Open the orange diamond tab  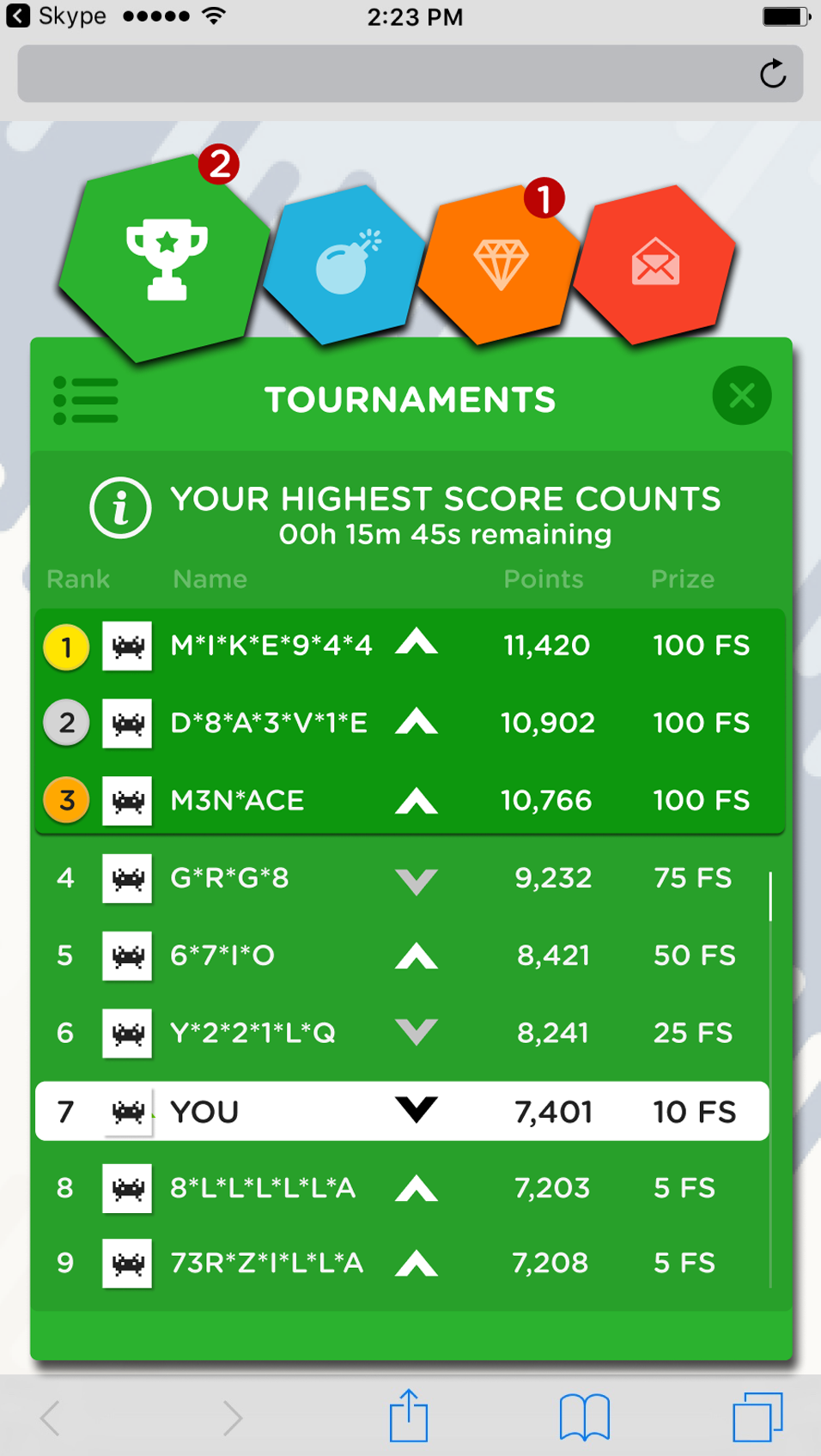(x=501, y=264)
